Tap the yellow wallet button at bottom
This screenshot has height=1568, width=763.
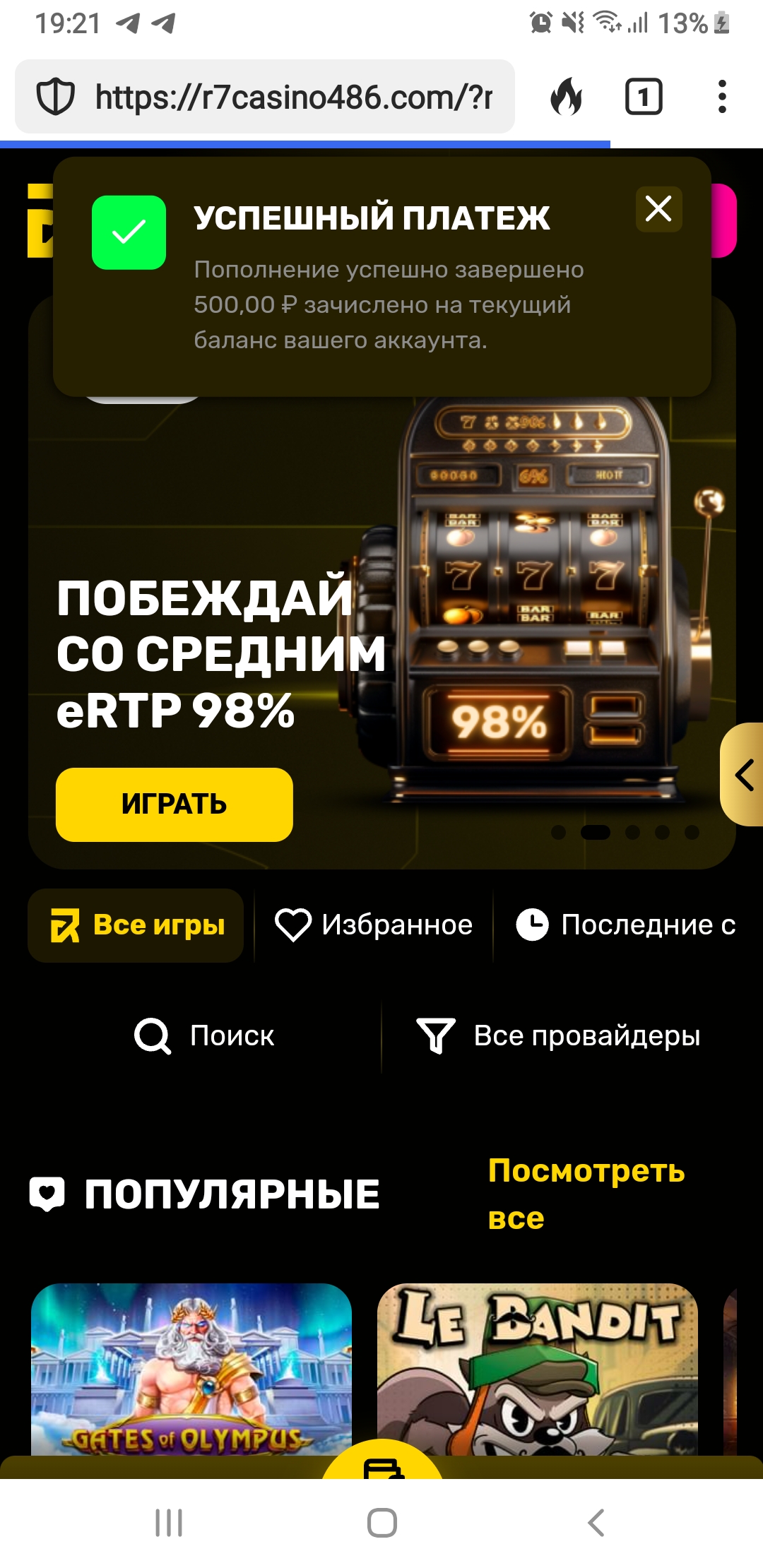[382, 1462]
